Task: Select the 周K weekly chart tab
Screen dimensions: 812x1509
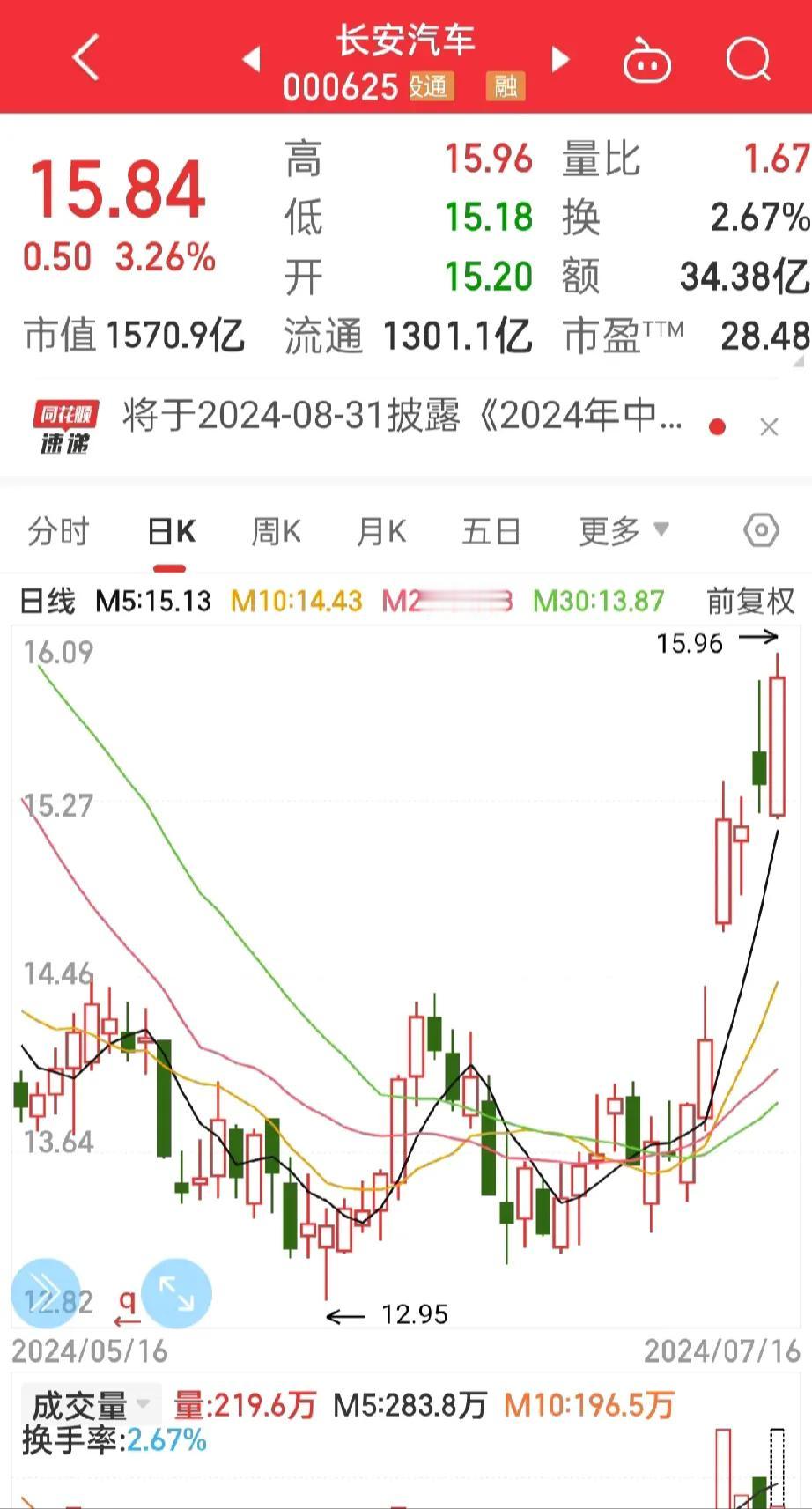Action: [x=276, y=532]
